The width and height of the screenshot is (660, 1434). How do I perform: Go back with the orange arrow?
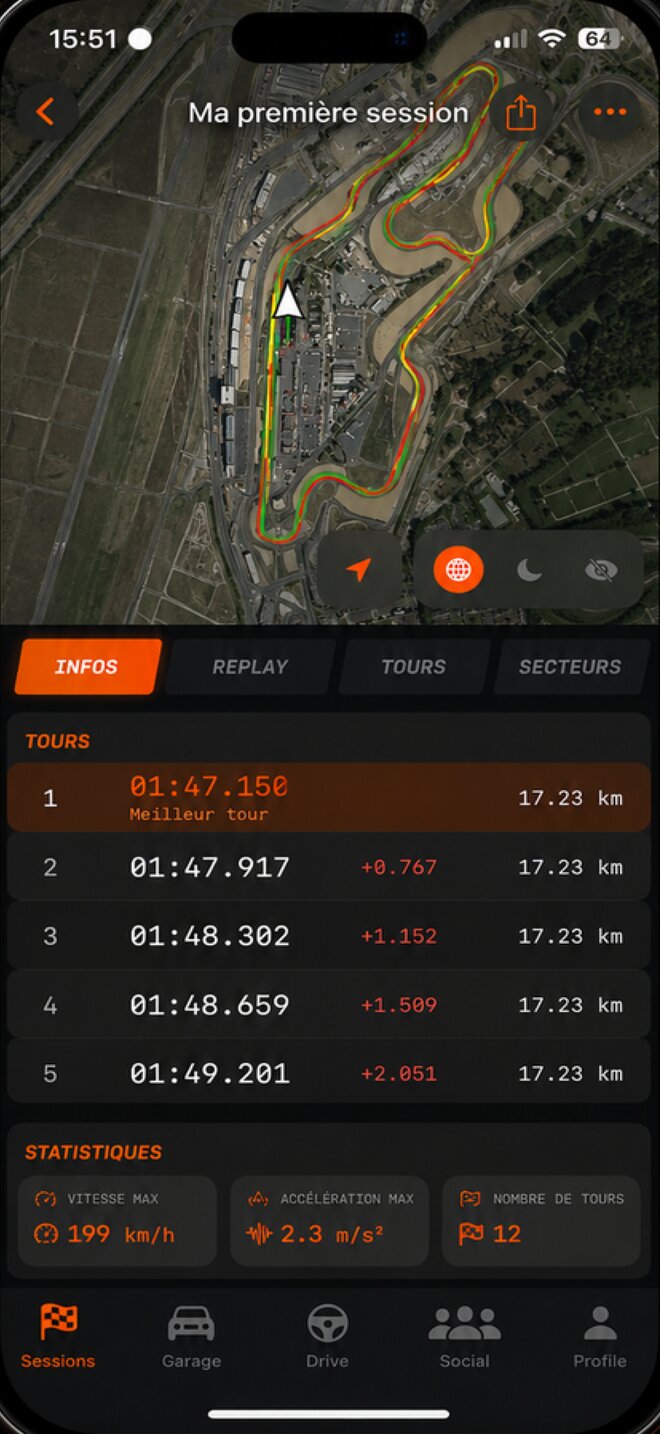(46, 112)
